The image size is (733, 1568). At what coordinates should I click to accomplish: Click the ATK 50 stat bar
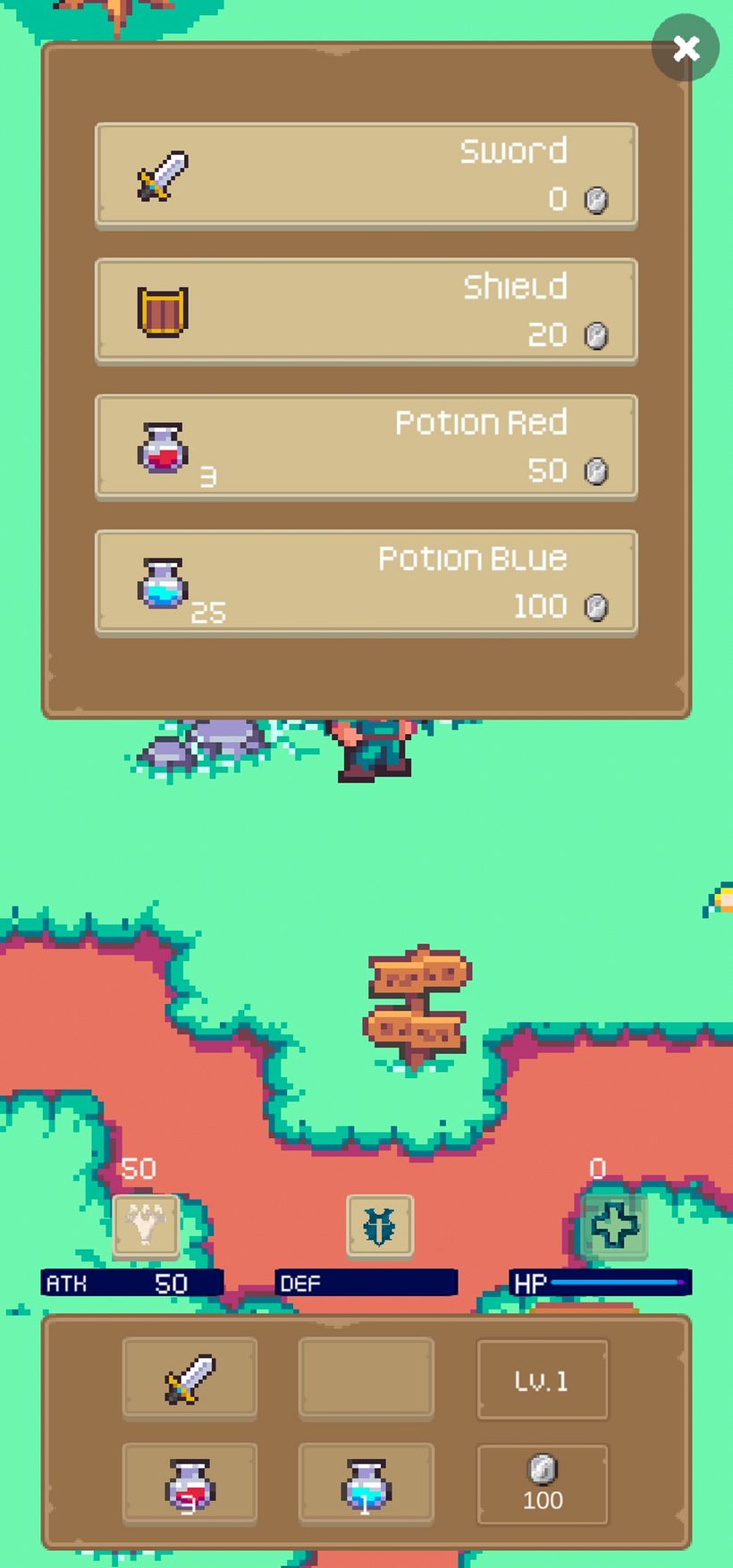tap(130, 1283)
